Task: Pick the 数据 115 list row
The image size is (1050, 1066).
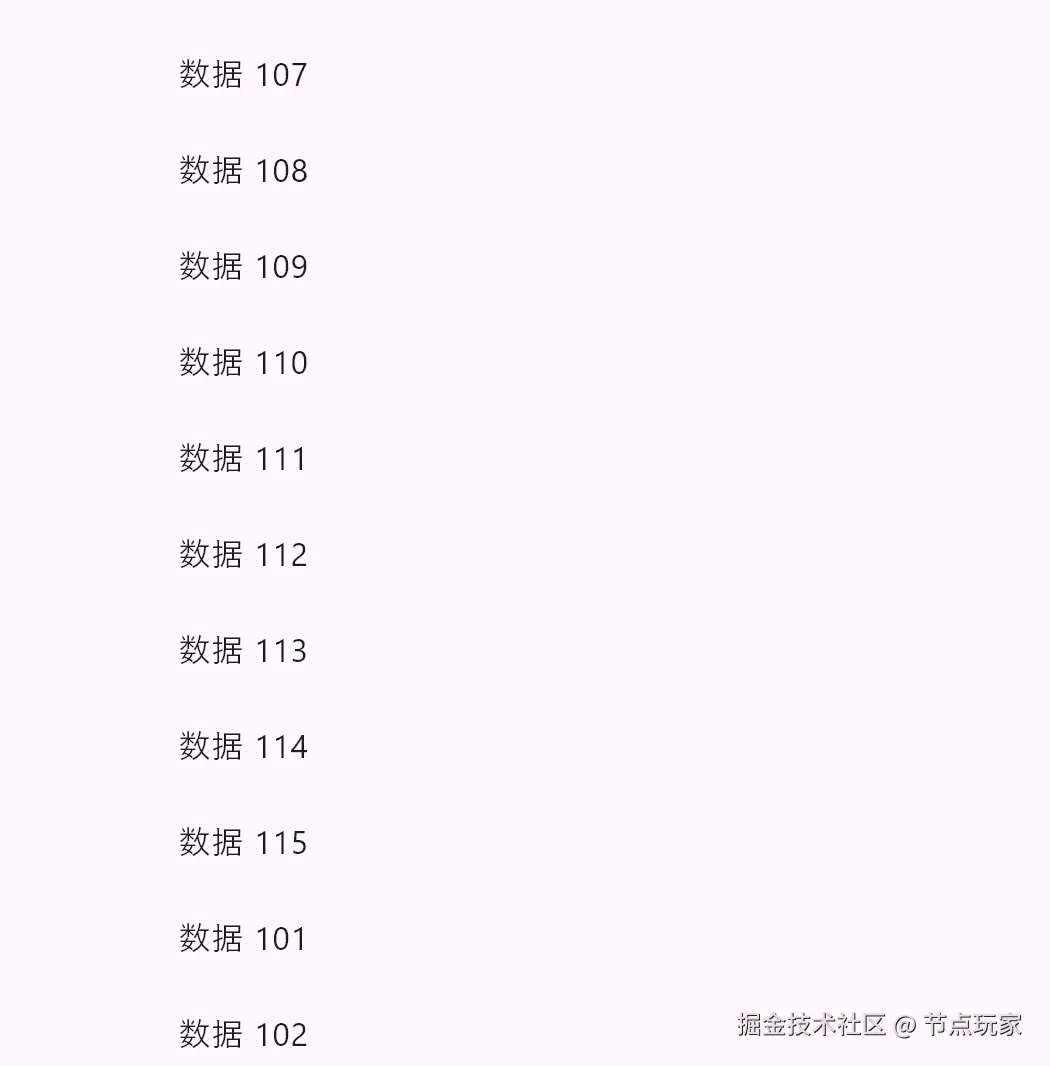Action: (243, 843)
